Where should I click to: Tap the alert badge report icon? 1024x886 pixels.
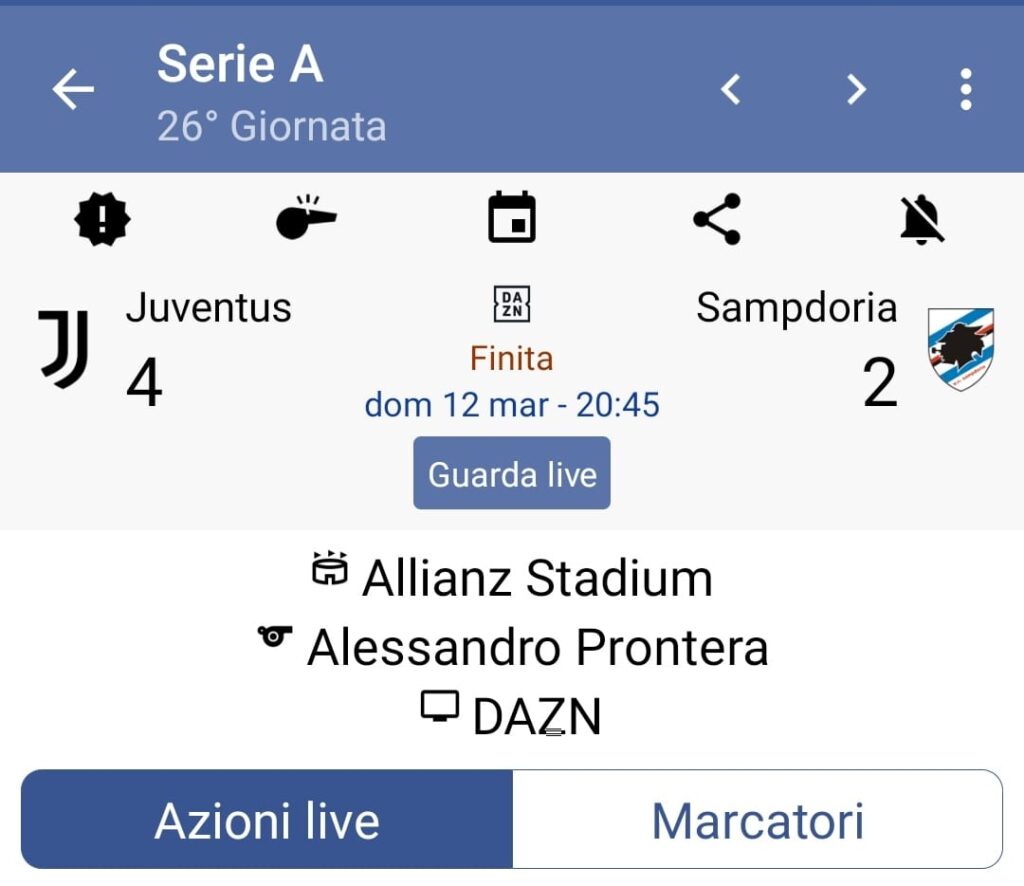(102, 219)
